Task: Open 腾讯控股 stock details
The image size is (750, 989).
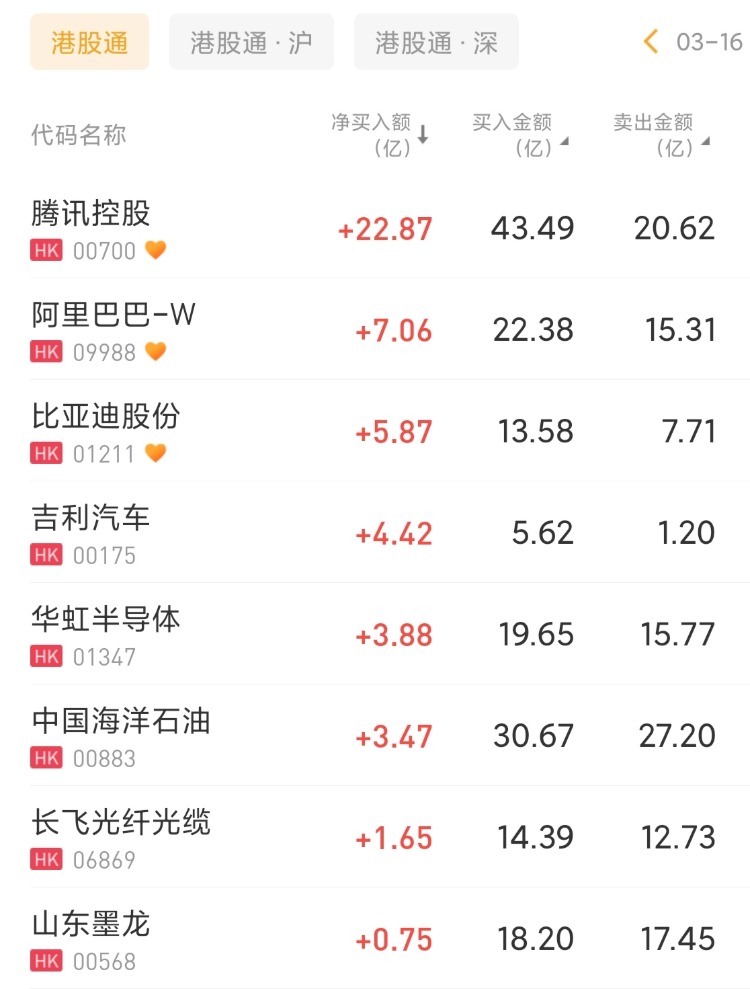Action: tap(91, 214)
